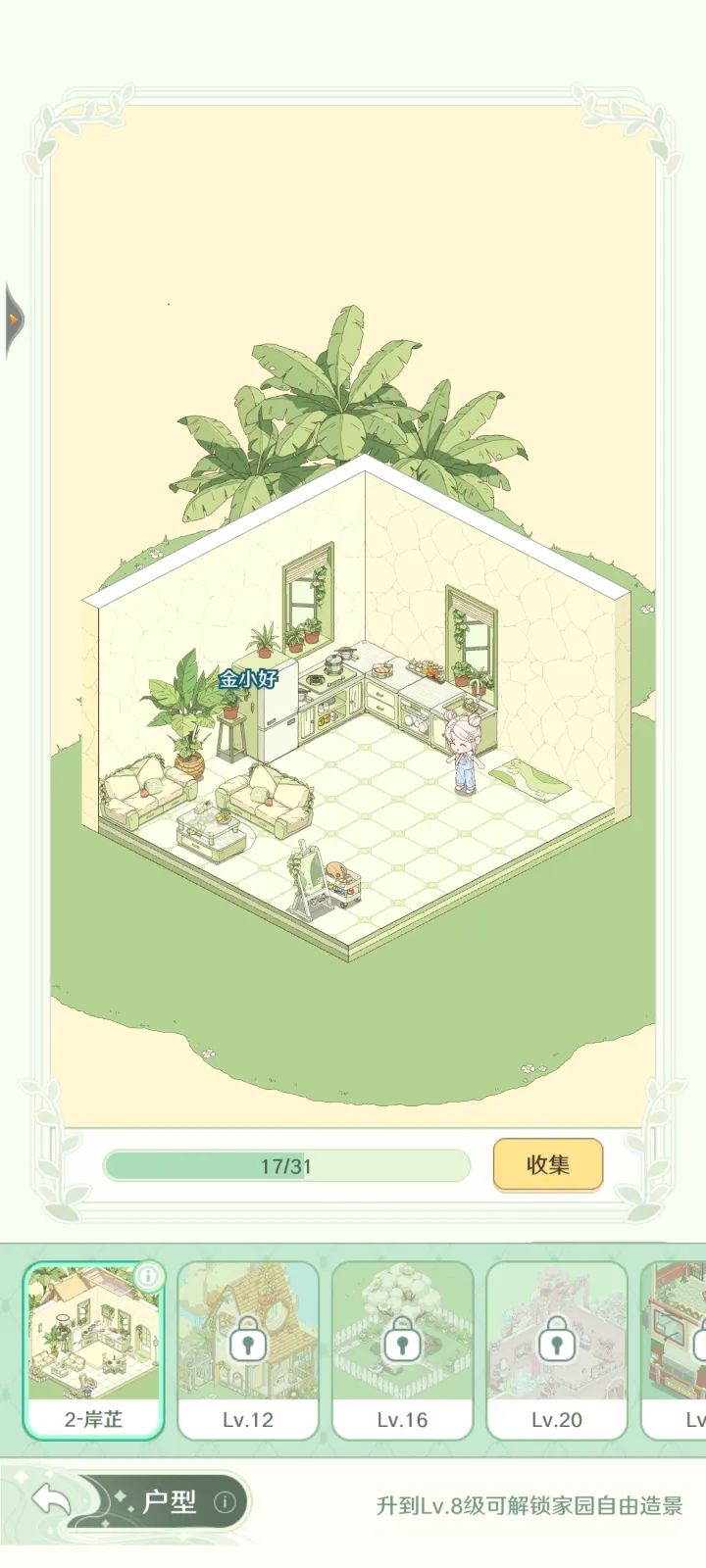Viewport: 706px width, 1568px height.
Task: Open the 户型 info icon
Action: coord(225,1502)
